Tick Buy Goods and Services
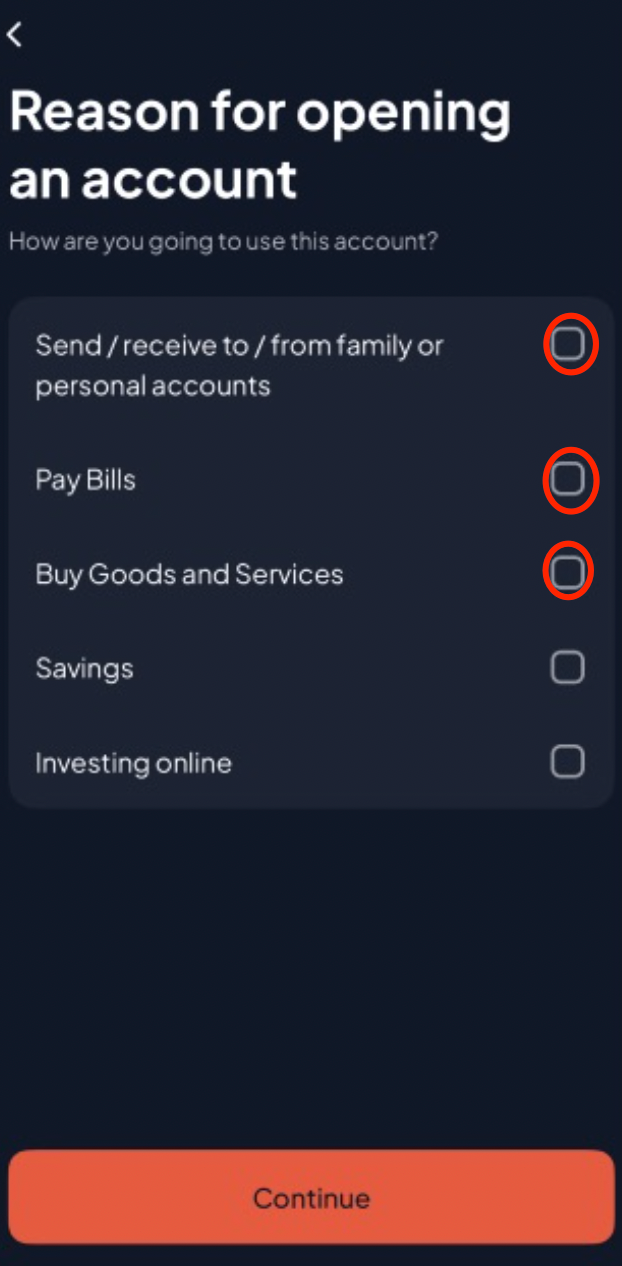The image size is (622, 1266). (x=568, y=573)
